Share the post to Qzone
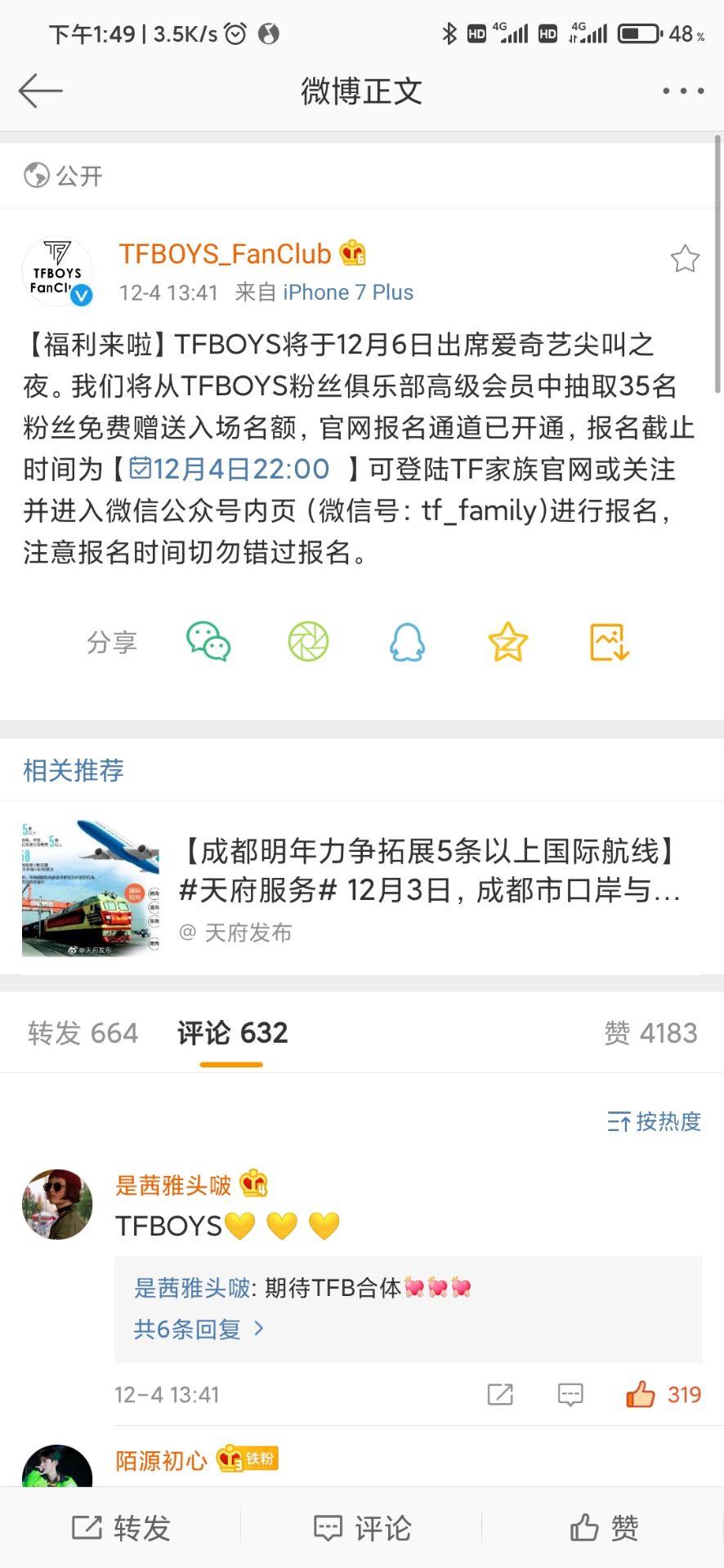 point(507,642)
